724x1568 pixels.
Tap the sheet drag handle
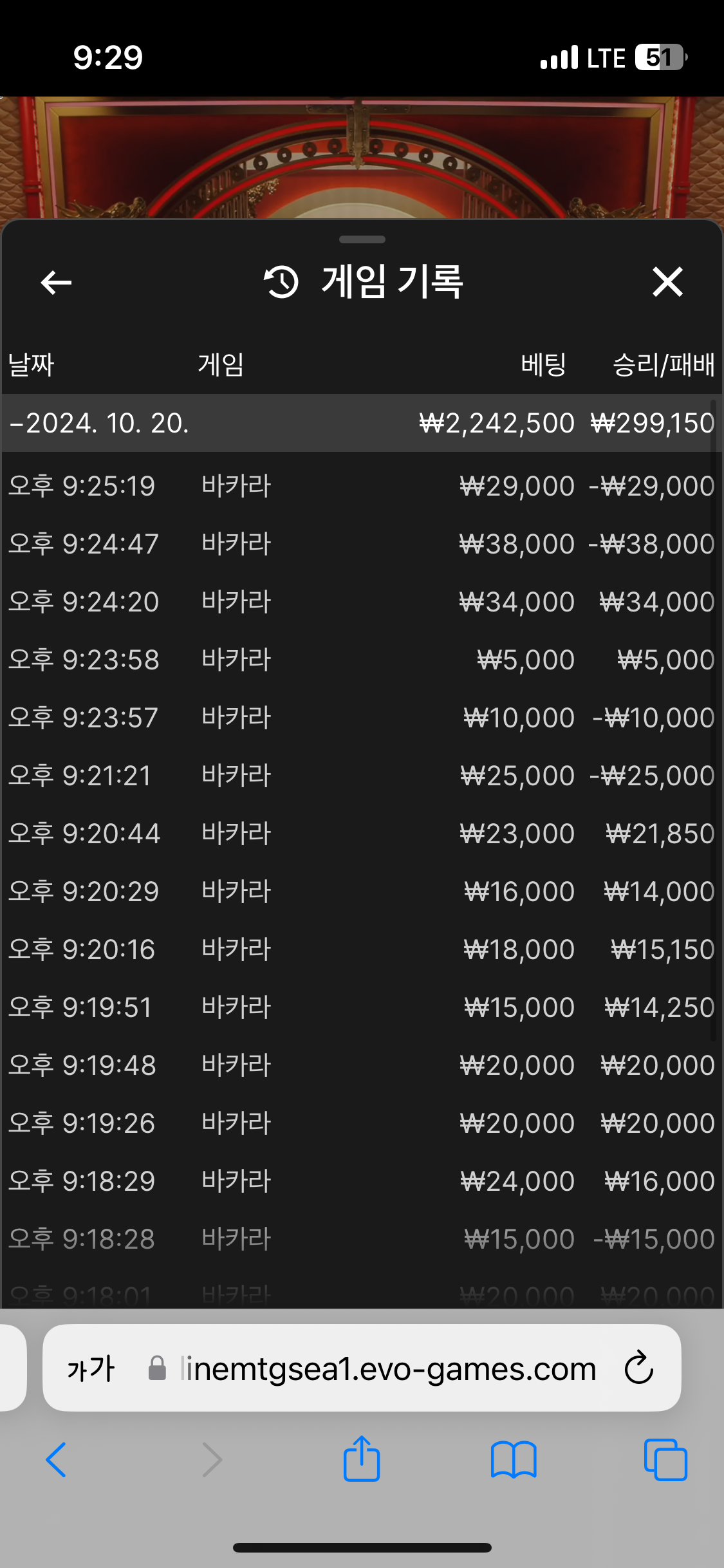[x=362, y=239]
